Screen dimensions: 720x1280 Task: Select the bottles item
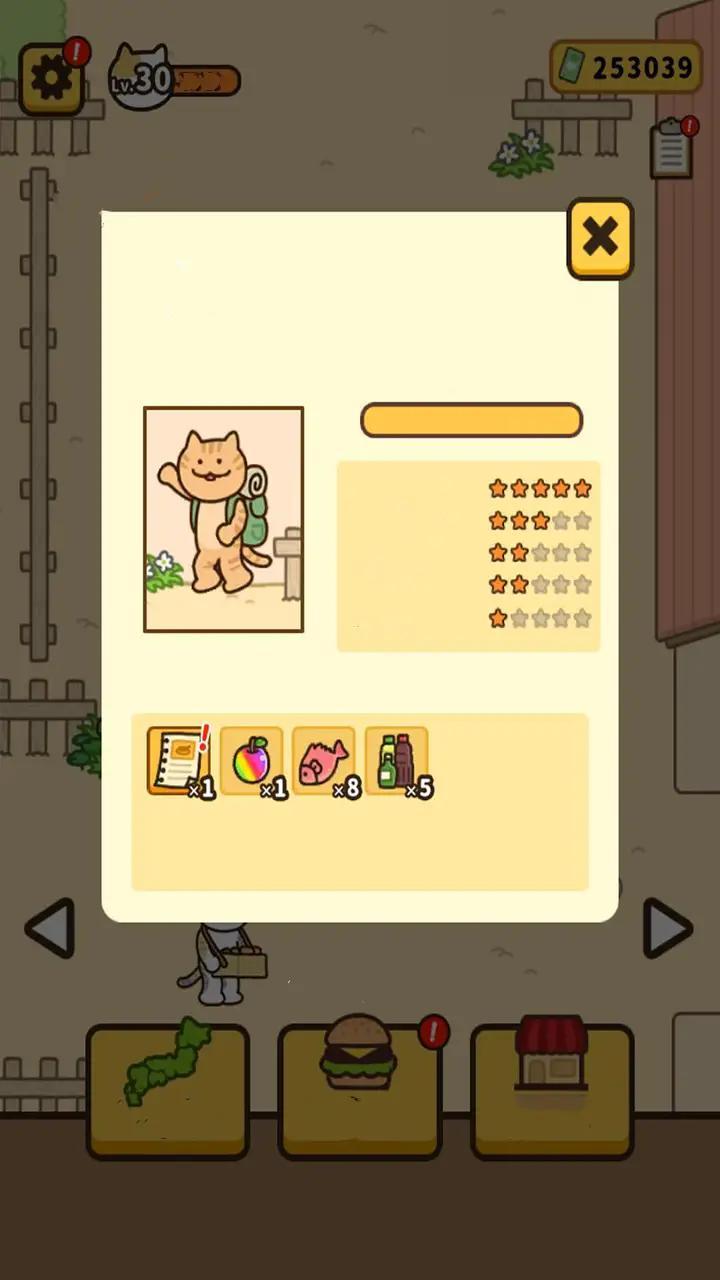(396, 762)
